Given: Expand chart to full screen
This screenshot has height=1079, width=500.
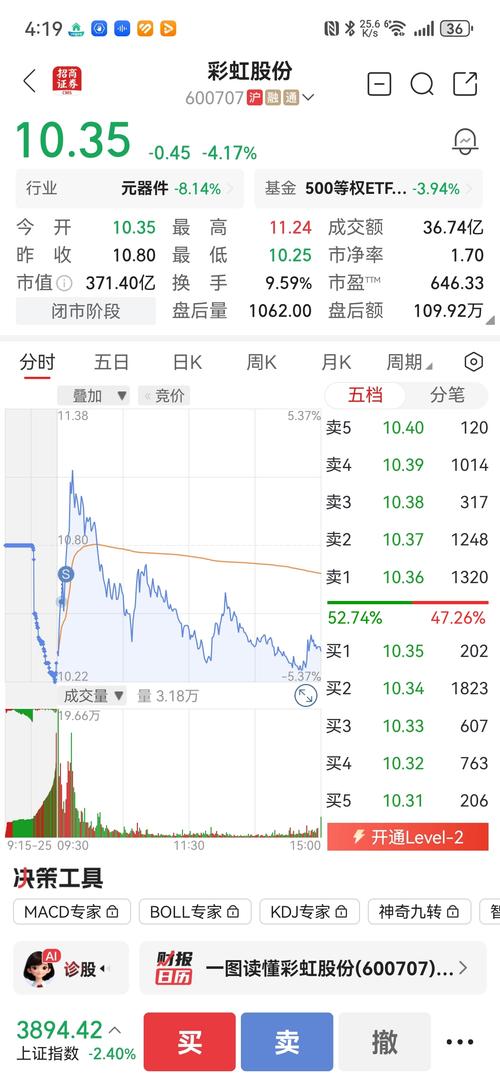Looking at the screenshot, I should [305, 696].
